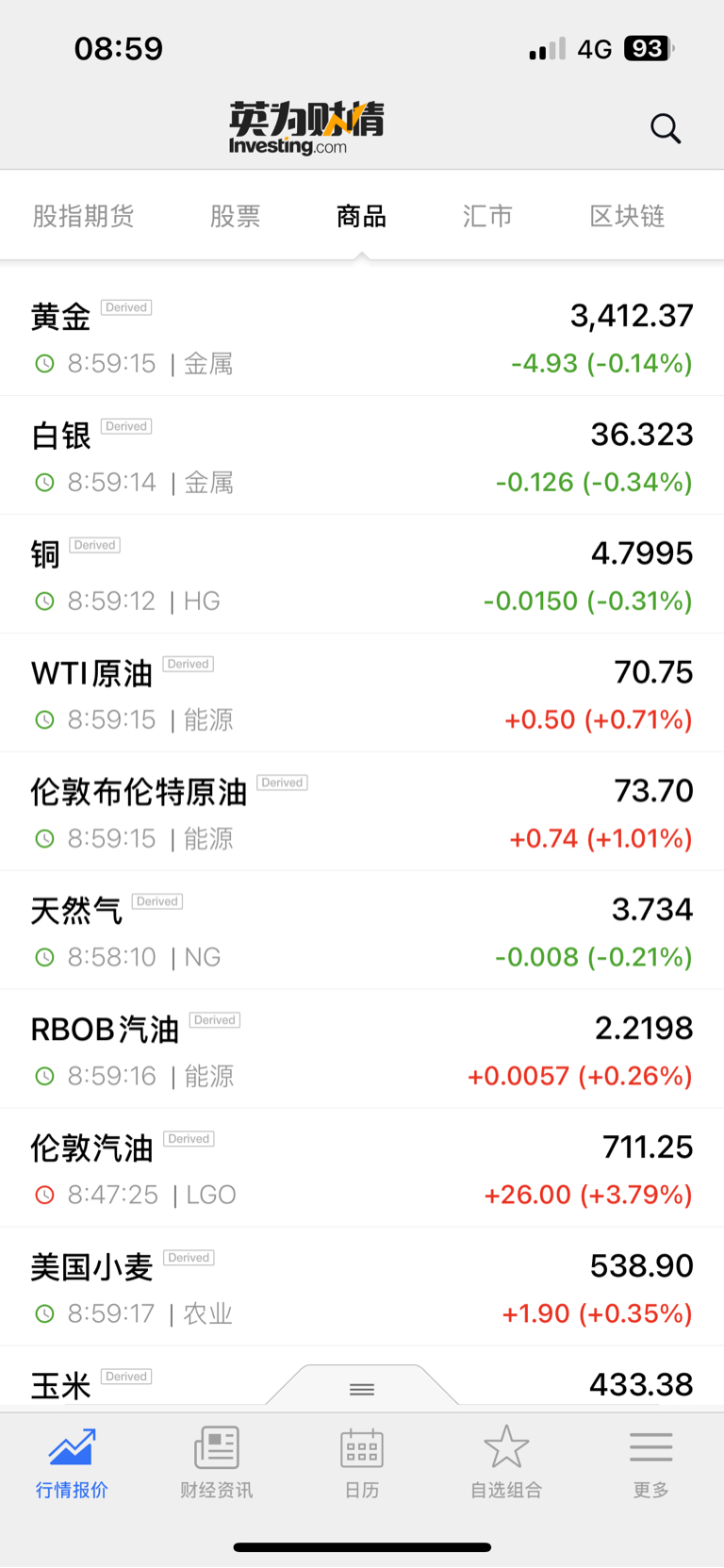724x1568 pixels.
Task: Select the 伦敦汽油 row
Action: [x=362, y=1168]
